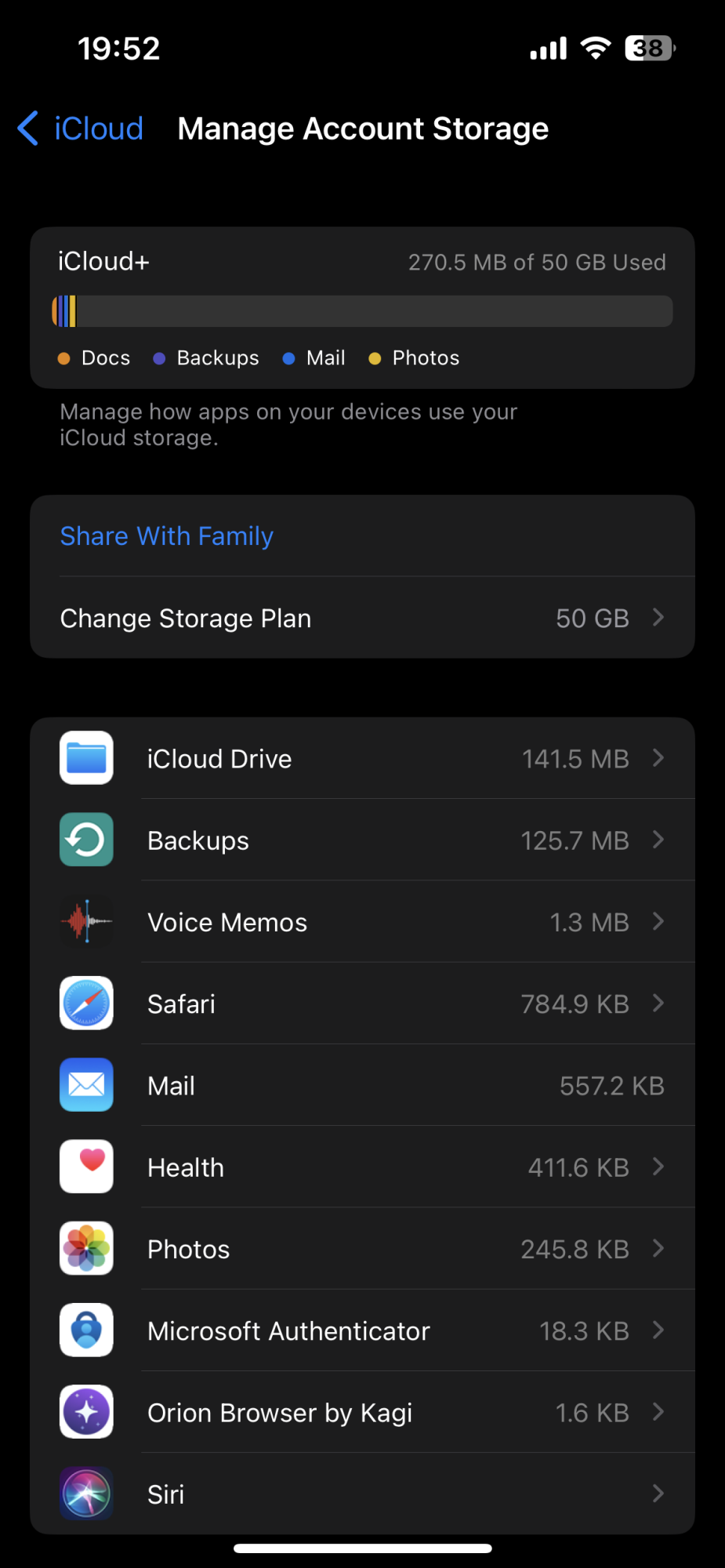The width and height of the screenshot is (725, 1568).
Task: Select the Health storage row
Action: click(362, 1167)
